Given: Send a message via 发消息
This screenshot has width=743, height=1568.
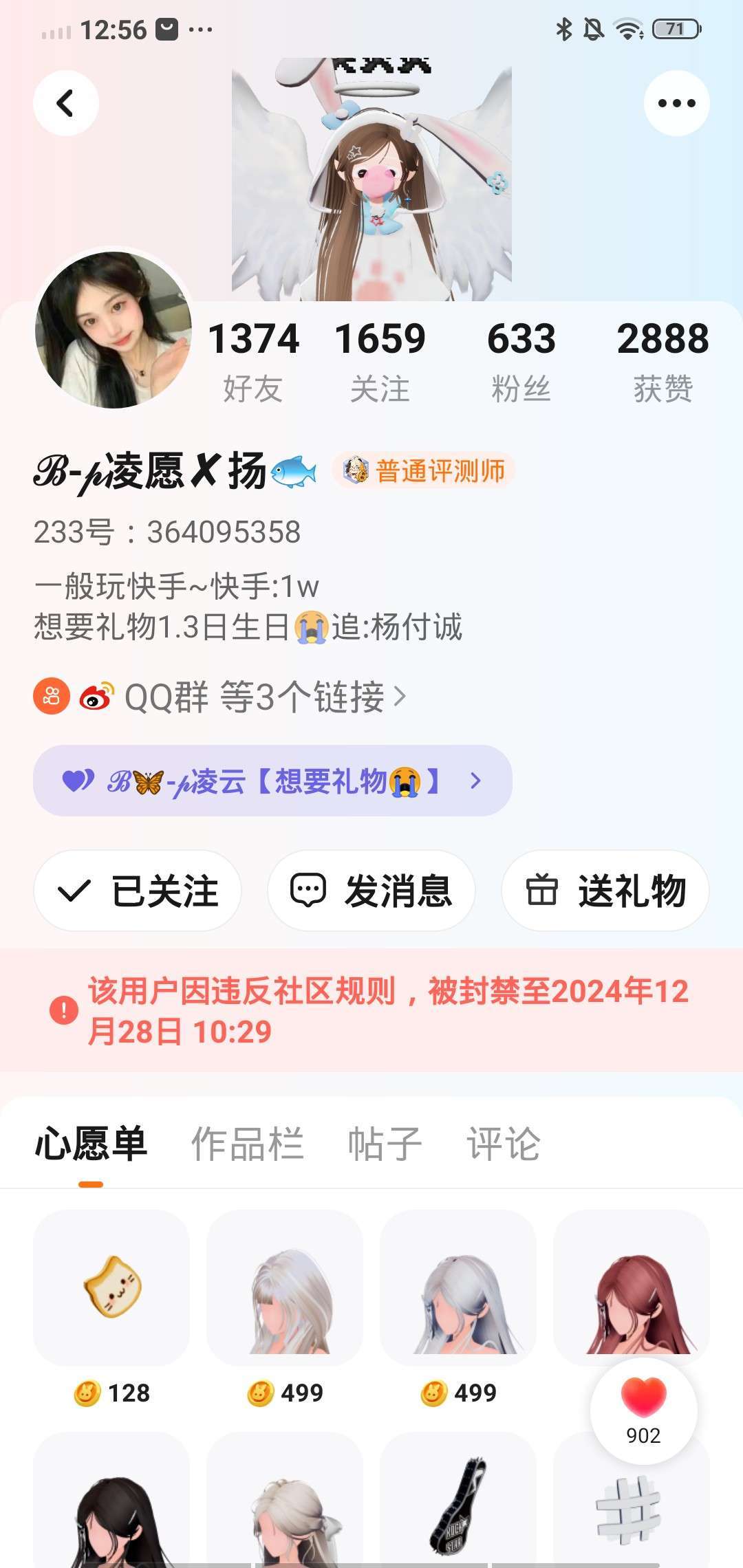Looking at the screenshot, I should 371,891.
